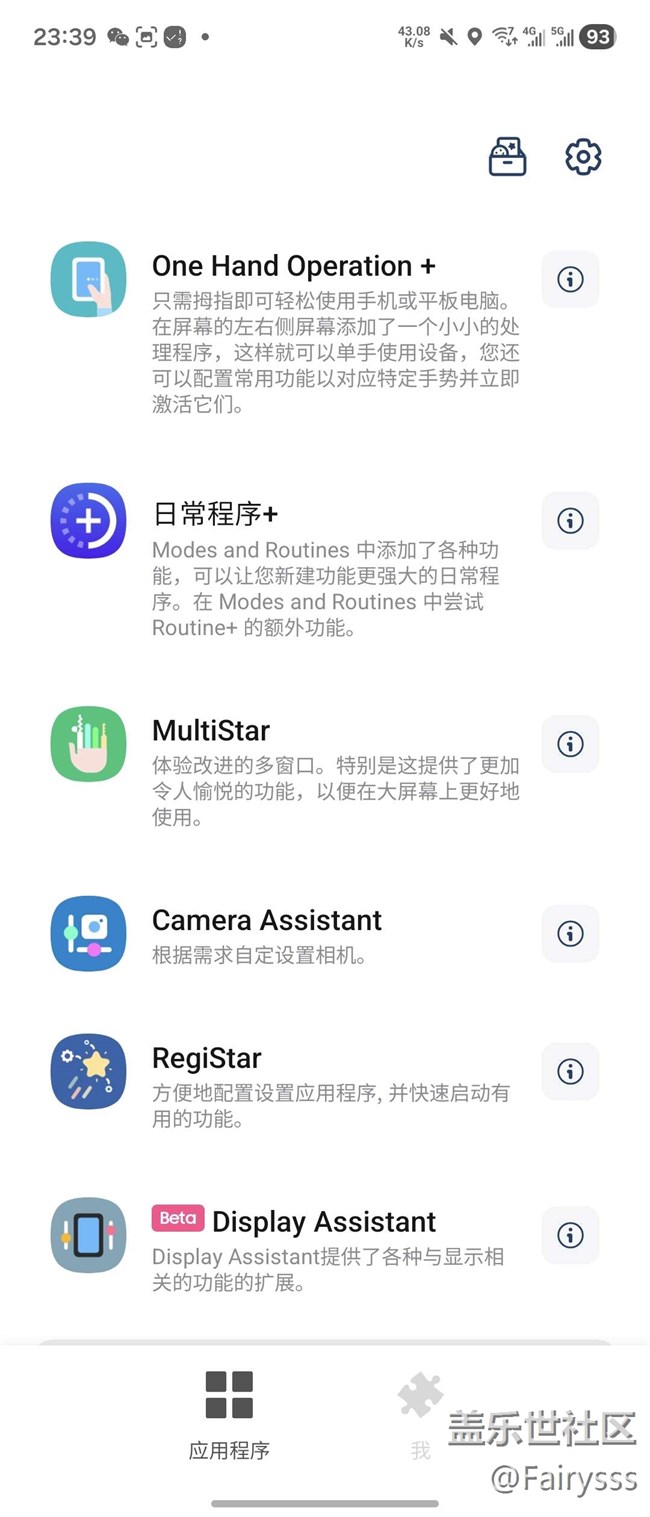Open the MultiStar module
The width and height of the screenshot is (650, 1517).
tap(211, 730)
